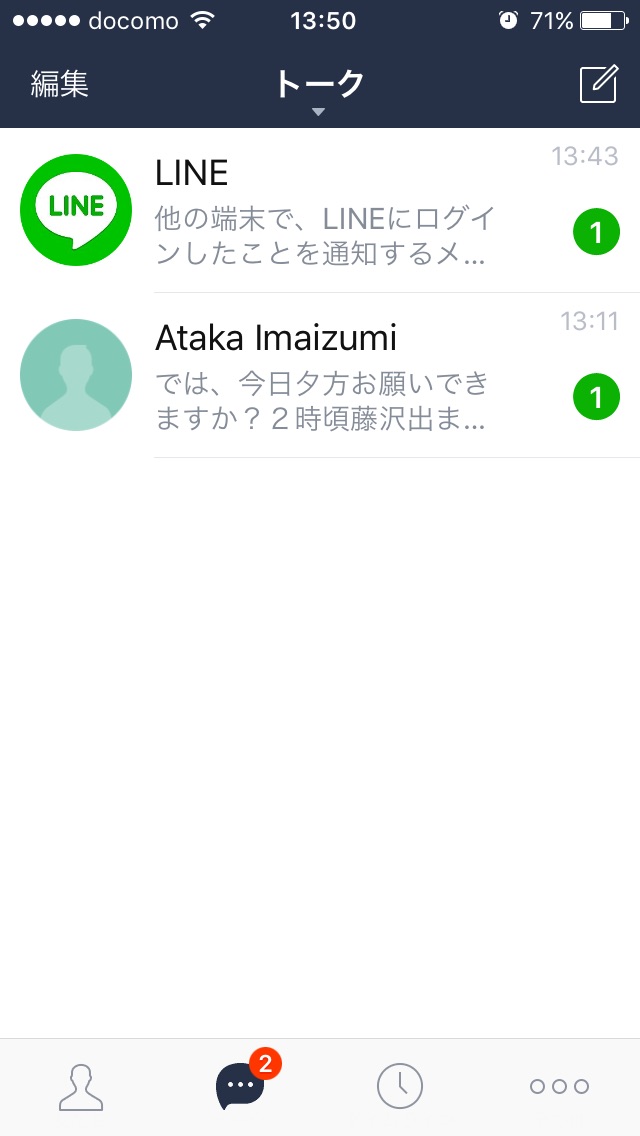The height and width of the screenshot is (1136, 640).
Task: Tap the 編集 edit button
Action: tap(60, 84)
